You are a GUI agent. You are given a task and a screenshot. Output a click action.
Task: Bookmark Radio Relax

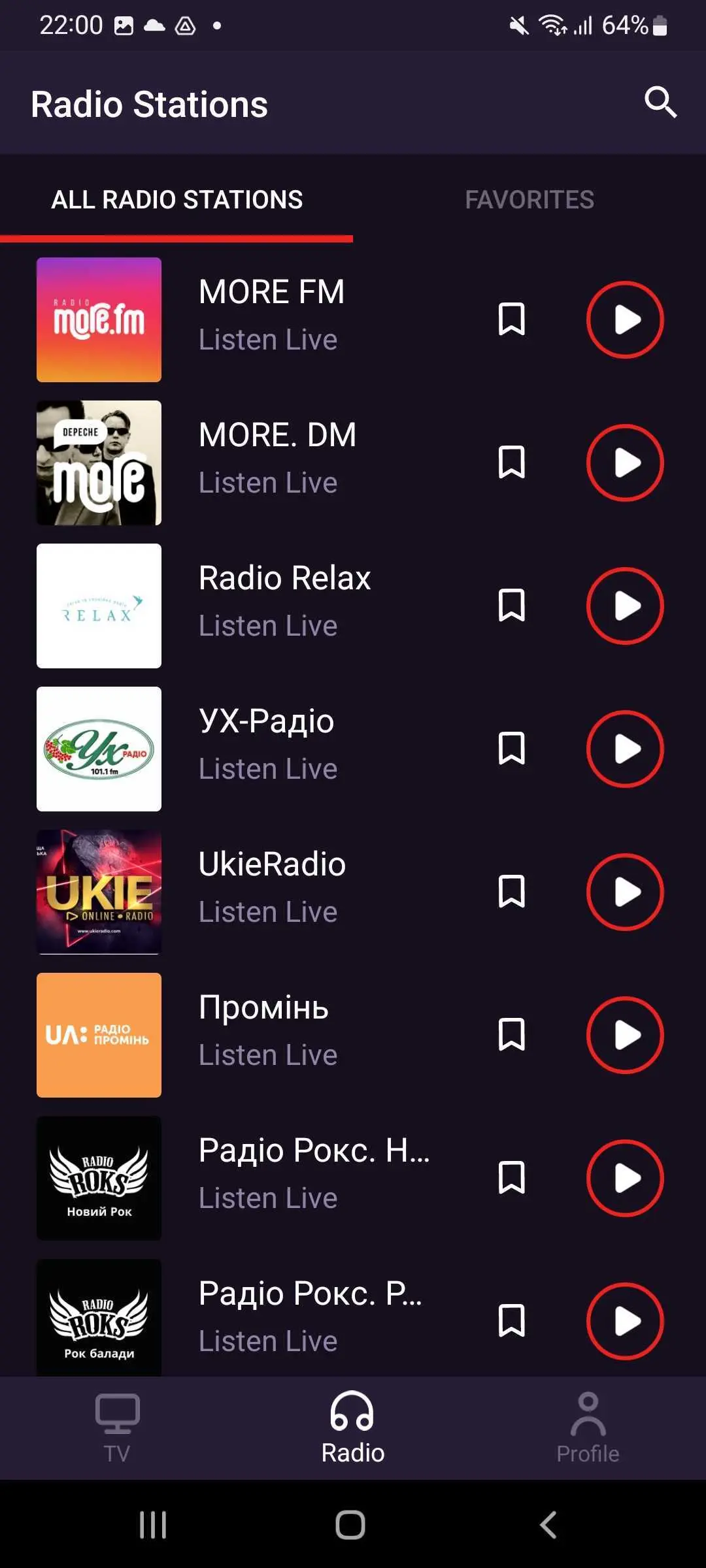pos(512,606)
